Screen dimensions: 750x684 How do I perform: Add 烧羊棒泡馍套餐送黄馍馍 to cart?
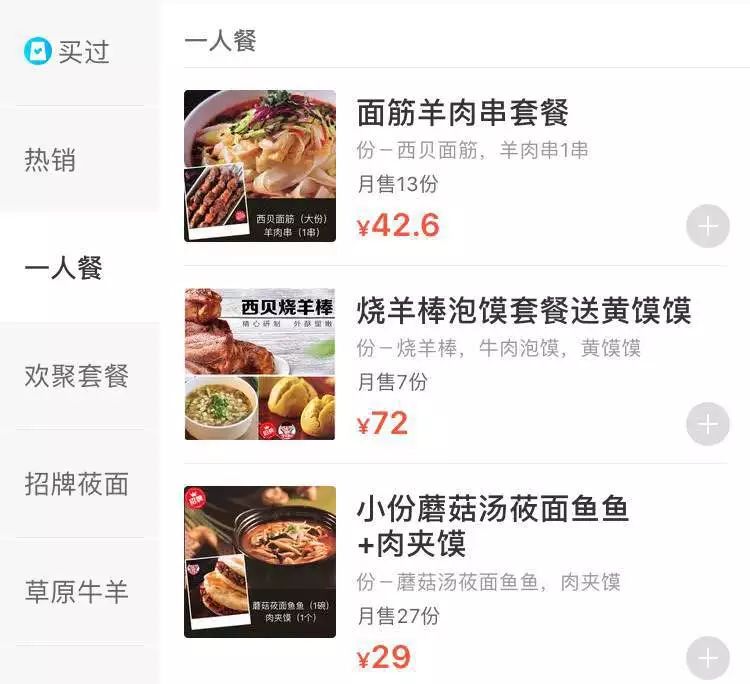pos(707,425)
